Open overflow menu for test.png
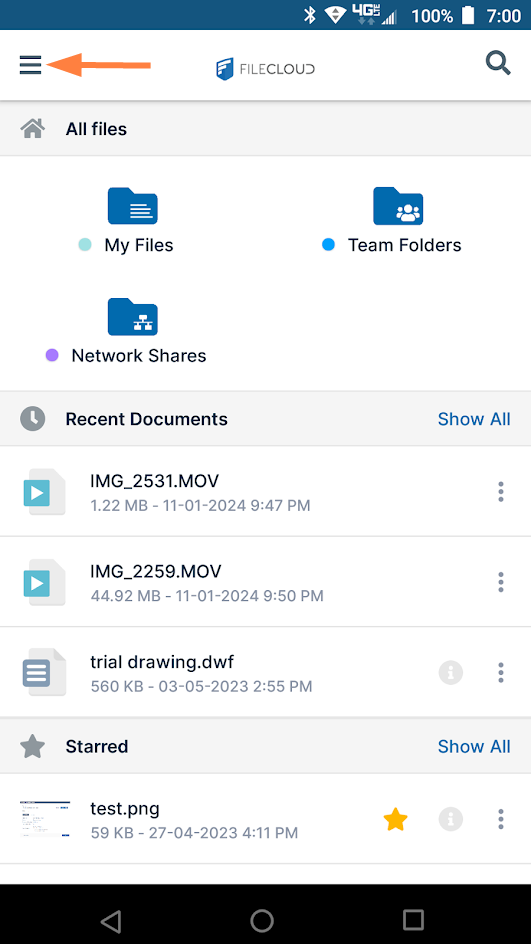531x944 pixels. (x=500, y=819)
